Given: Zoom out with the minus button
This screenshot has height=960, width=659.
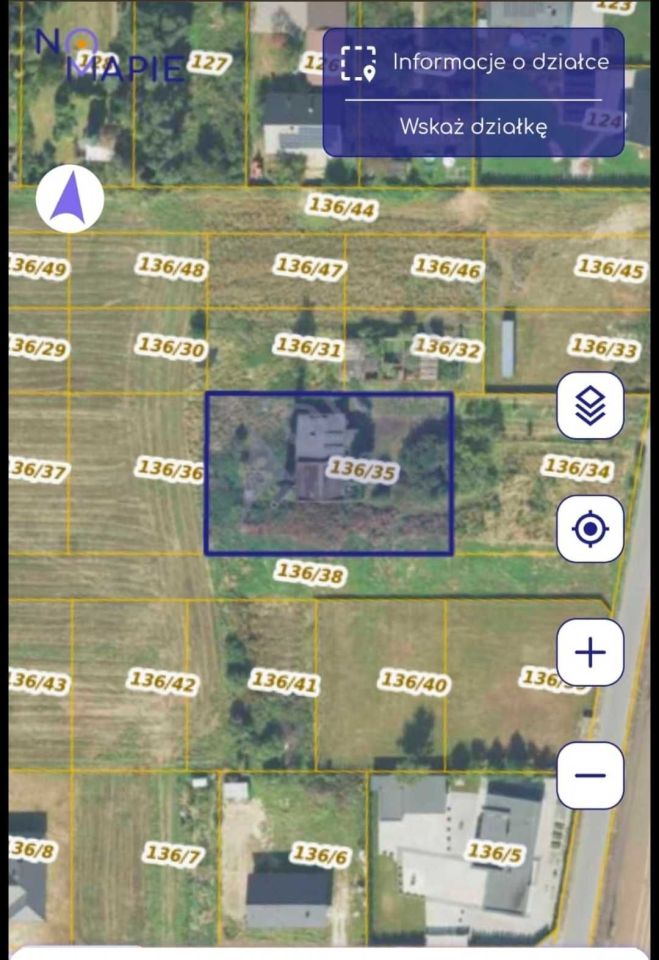Looking at the screenshot, I should tap(590, 775).
